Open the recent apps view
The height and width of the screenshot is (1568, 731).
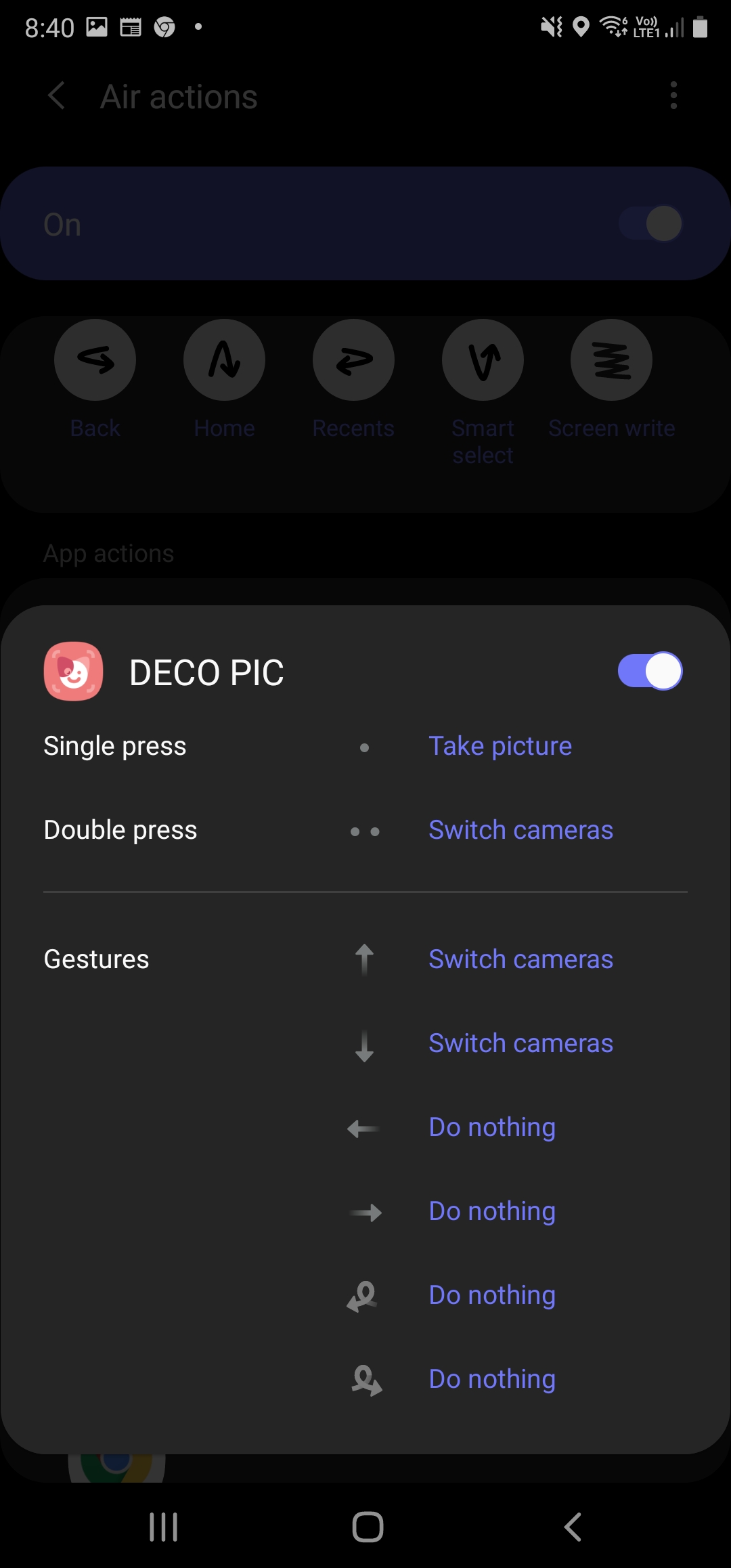(163, 1527)
